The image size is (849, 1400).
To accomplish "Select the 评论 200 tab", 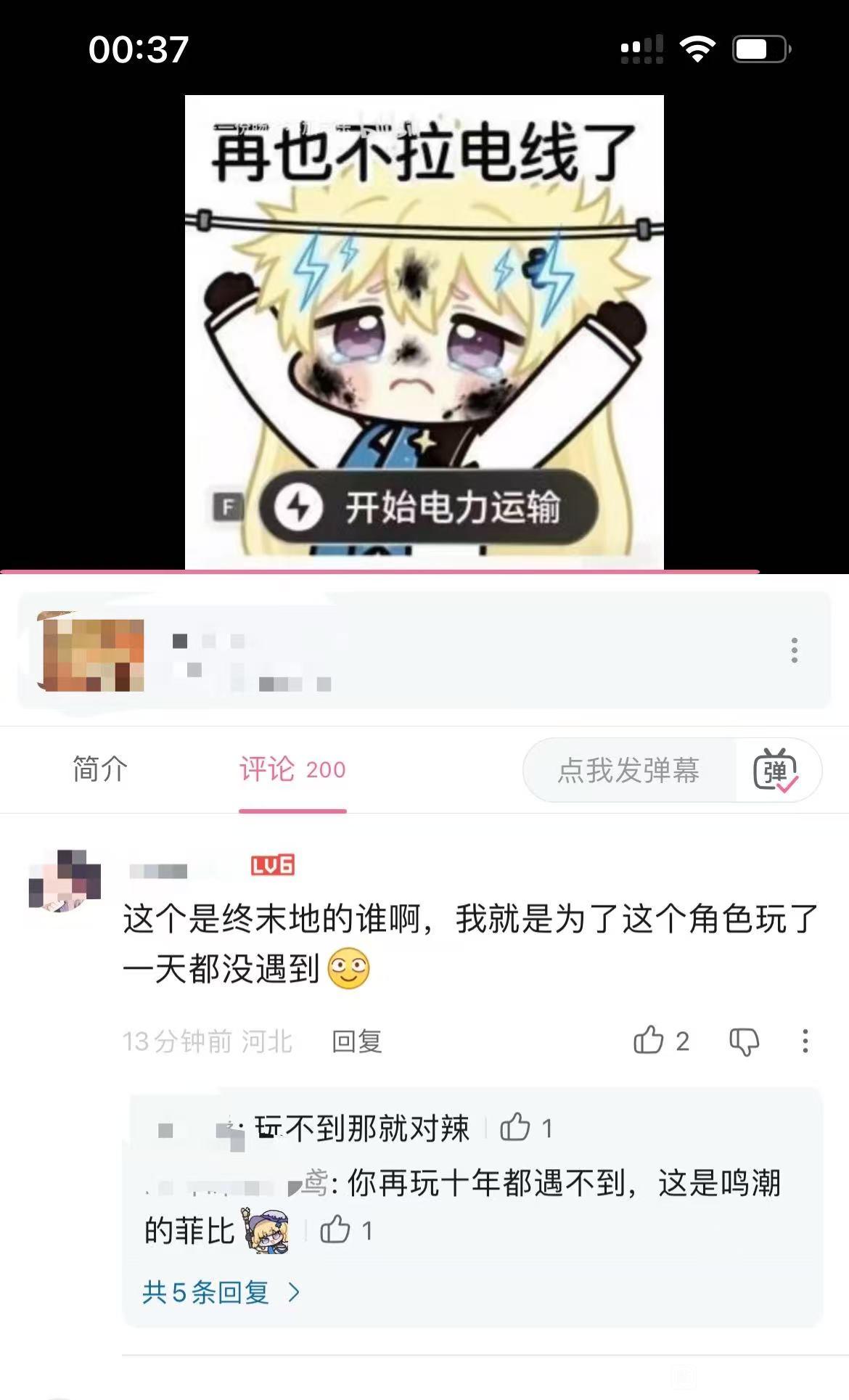I will [292, 769].
